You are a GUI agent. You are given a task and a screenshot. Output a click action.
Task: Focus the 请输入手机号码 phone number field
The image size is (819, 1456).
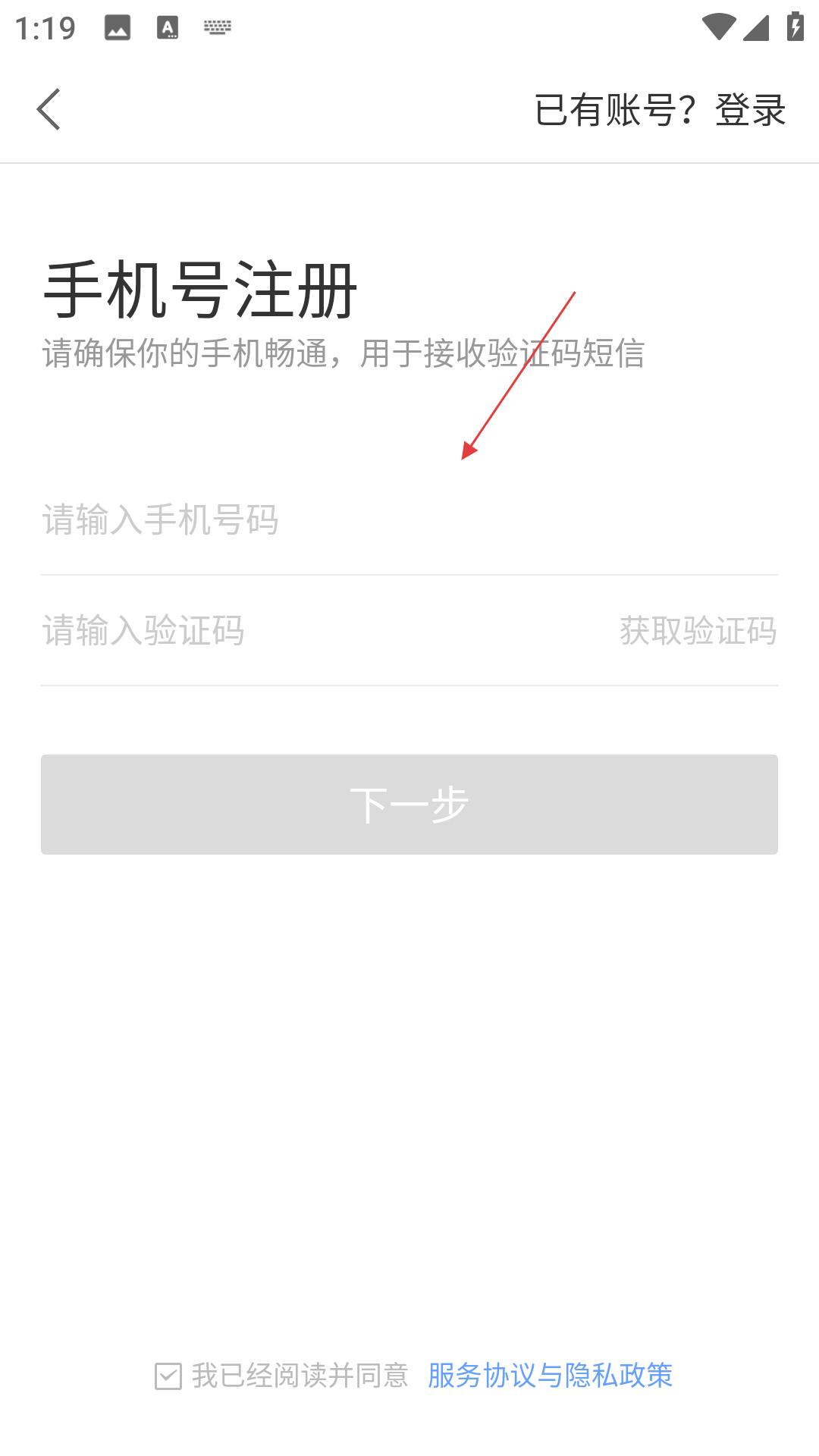(409, 520)
